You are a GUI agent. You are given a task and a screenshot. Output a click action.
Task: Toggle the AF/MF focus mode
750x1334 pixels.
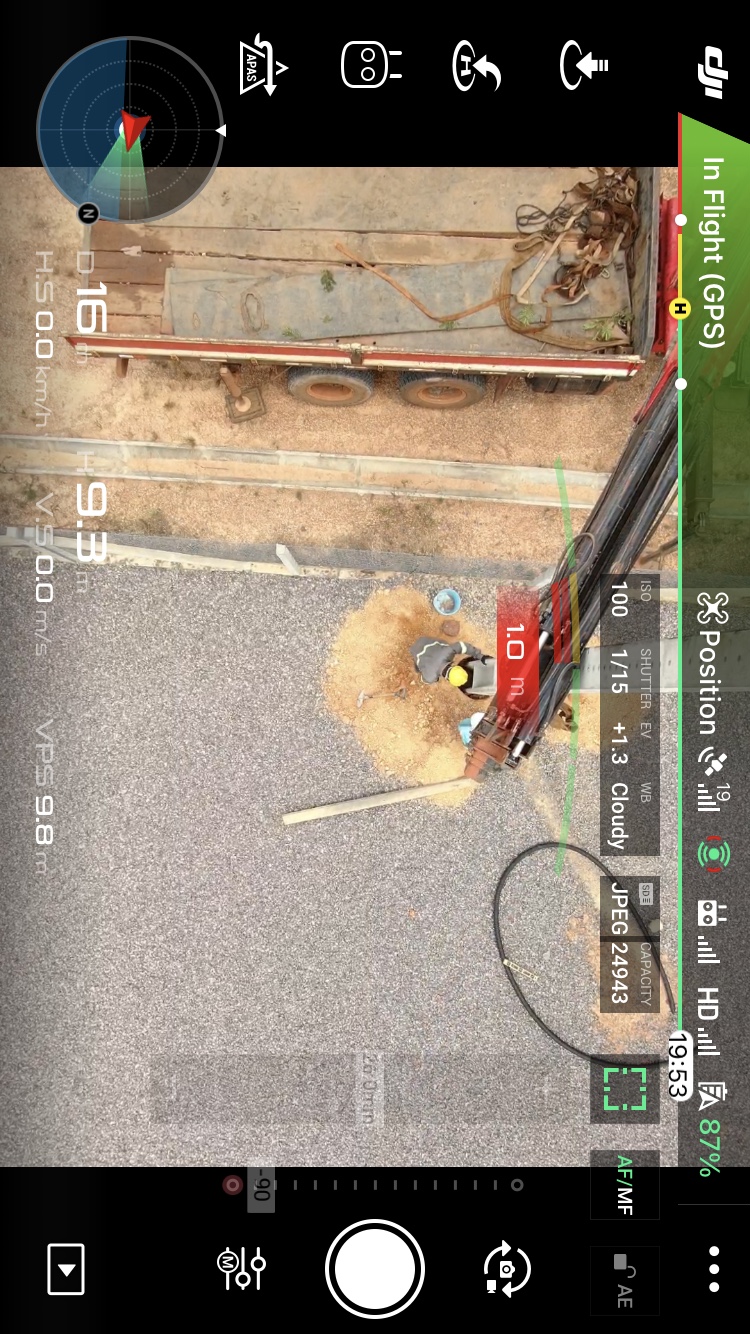point(625,1185)
